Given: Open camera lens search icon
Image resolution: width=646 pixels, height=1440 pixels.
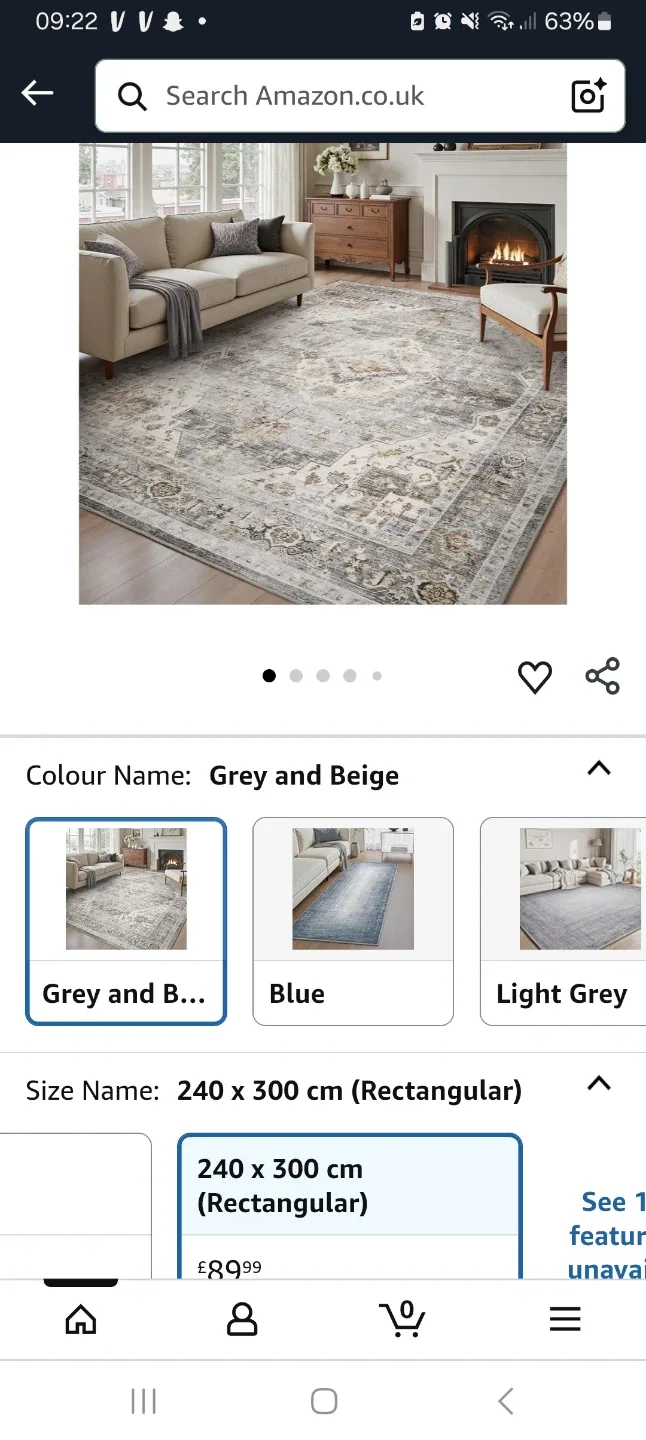Looking at the screenshot, I should tap(588, 95).
